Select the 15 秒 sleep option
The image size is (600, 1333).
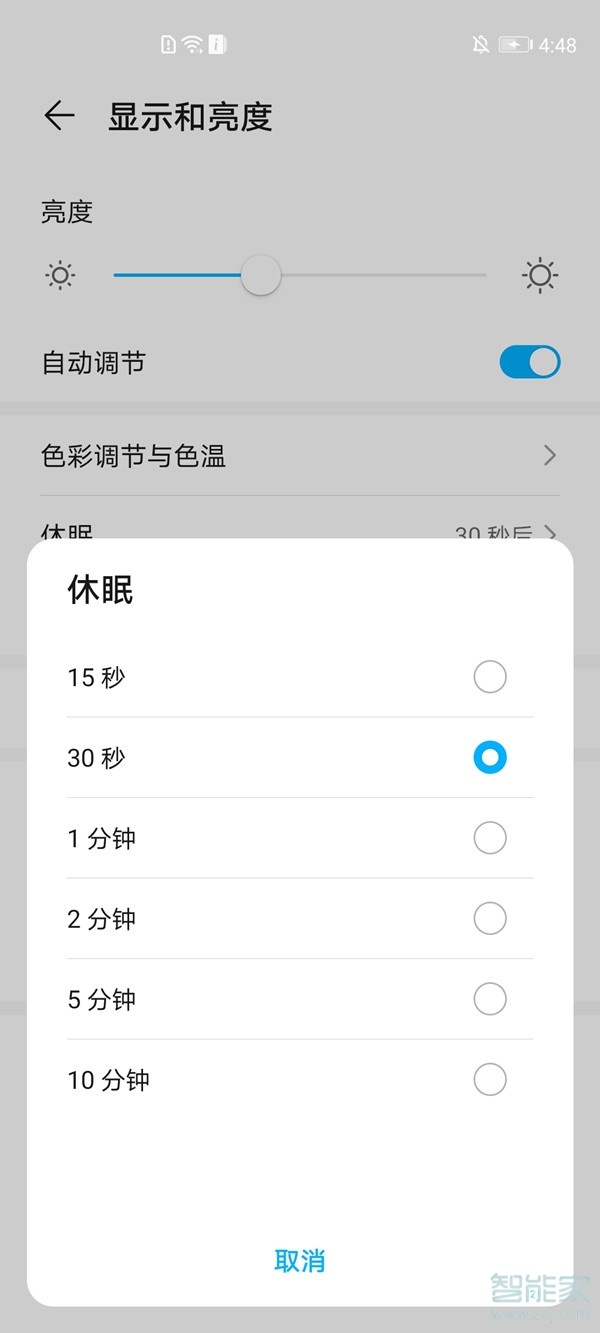coord(489,677)
